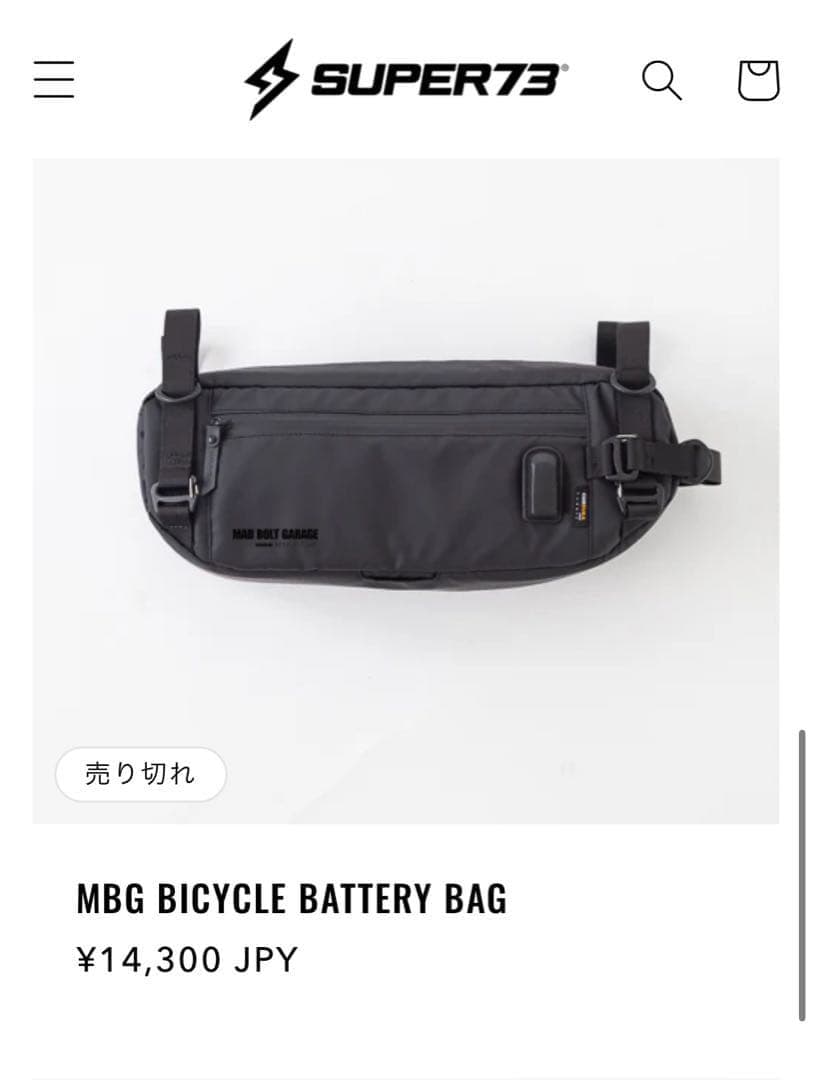813x1080 pixels.
Task: Open the search icon
Action: [661, 80]
